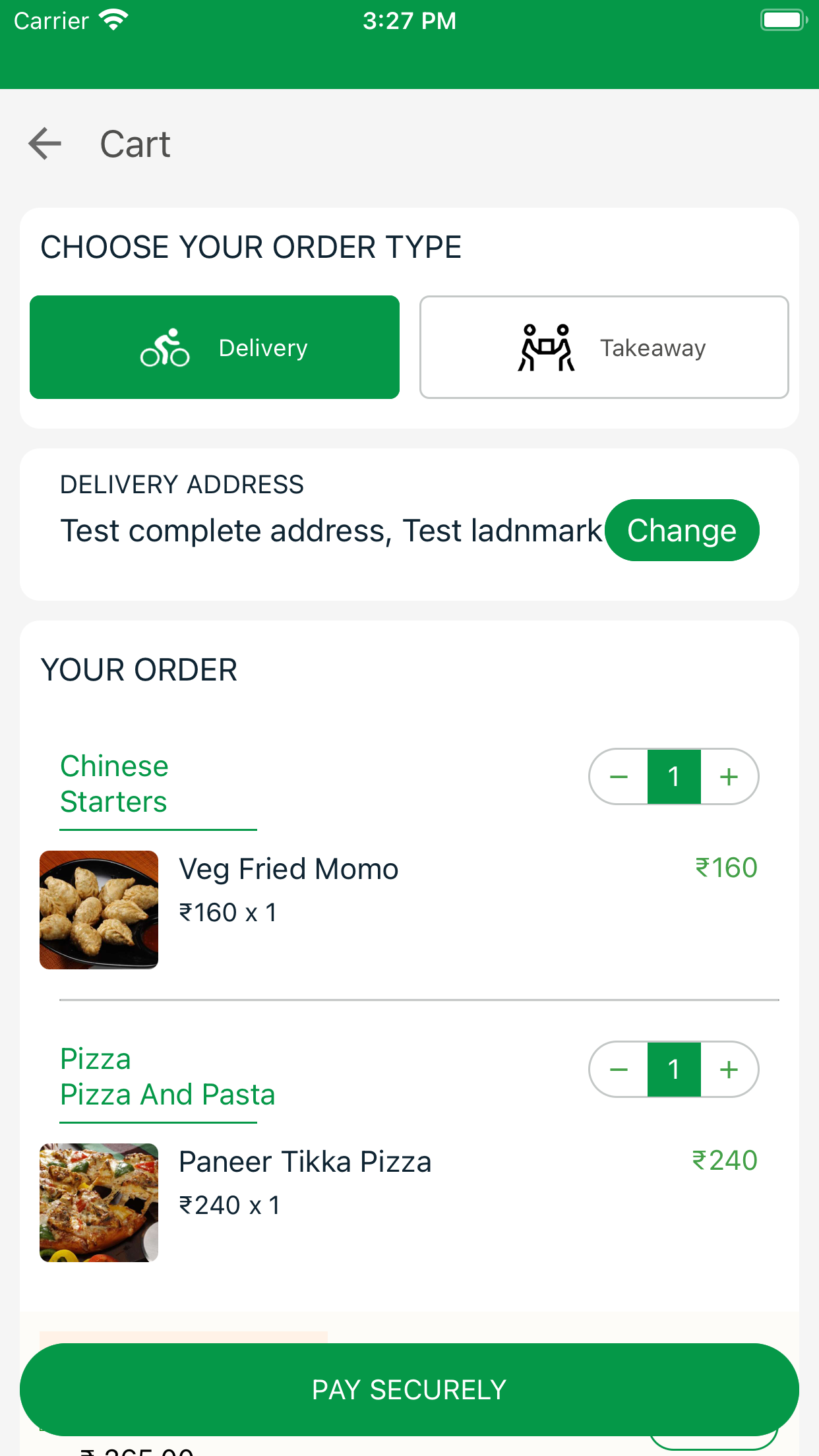Screen dimensions: 819x1456
Task: Decrease Veg Fried Momo quantity
Action: 619,777
